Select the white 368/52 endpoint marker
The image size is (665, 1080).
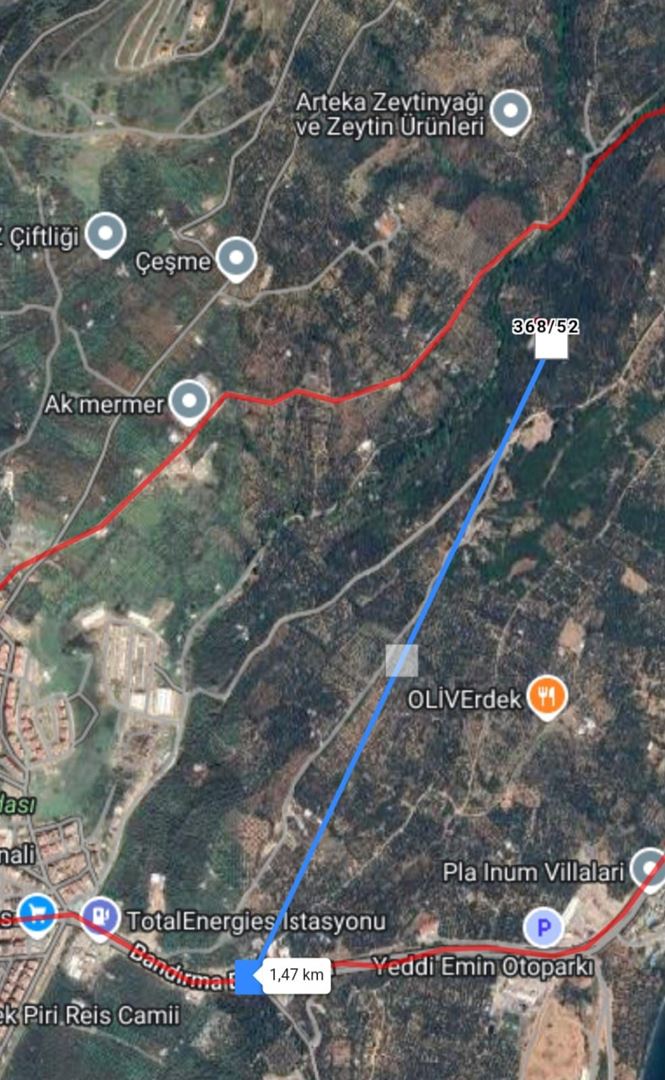pos(551,343)
